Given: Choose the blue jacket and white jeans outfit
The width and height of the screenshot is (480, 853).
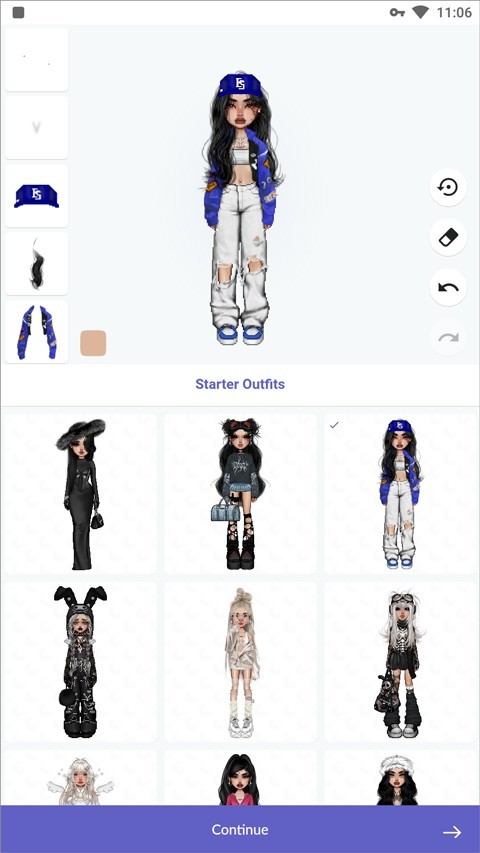Looking at the screenshot, I should [x=400, y=493].
